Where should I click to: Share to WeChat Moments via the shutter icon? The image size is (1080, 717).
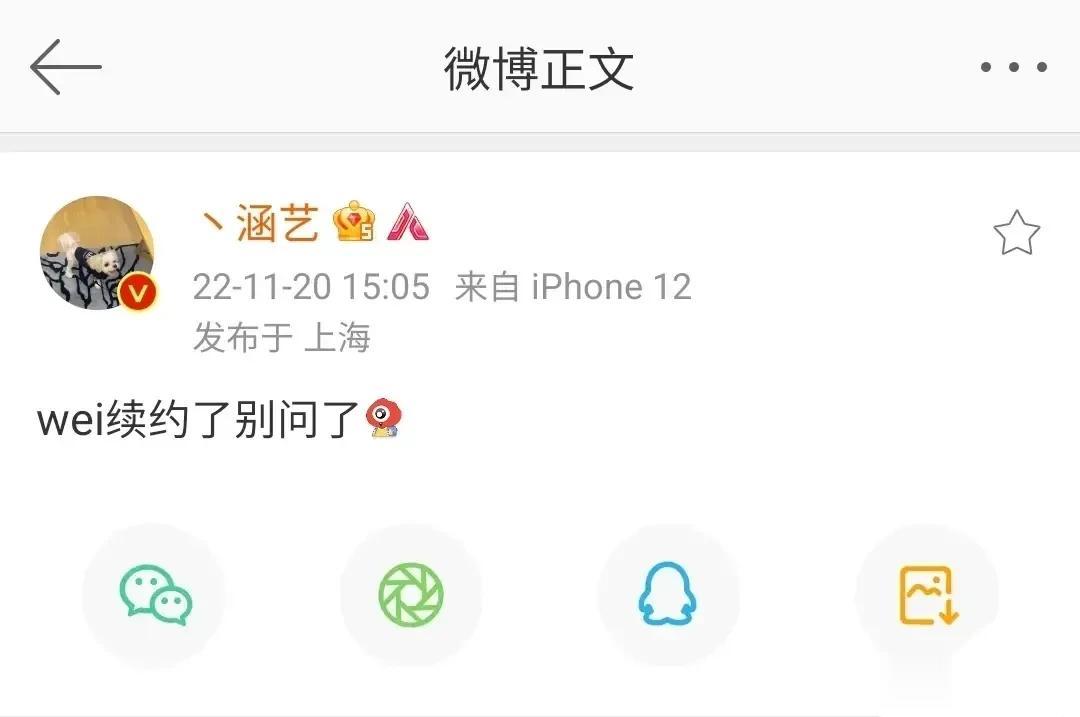pos(411,595)
